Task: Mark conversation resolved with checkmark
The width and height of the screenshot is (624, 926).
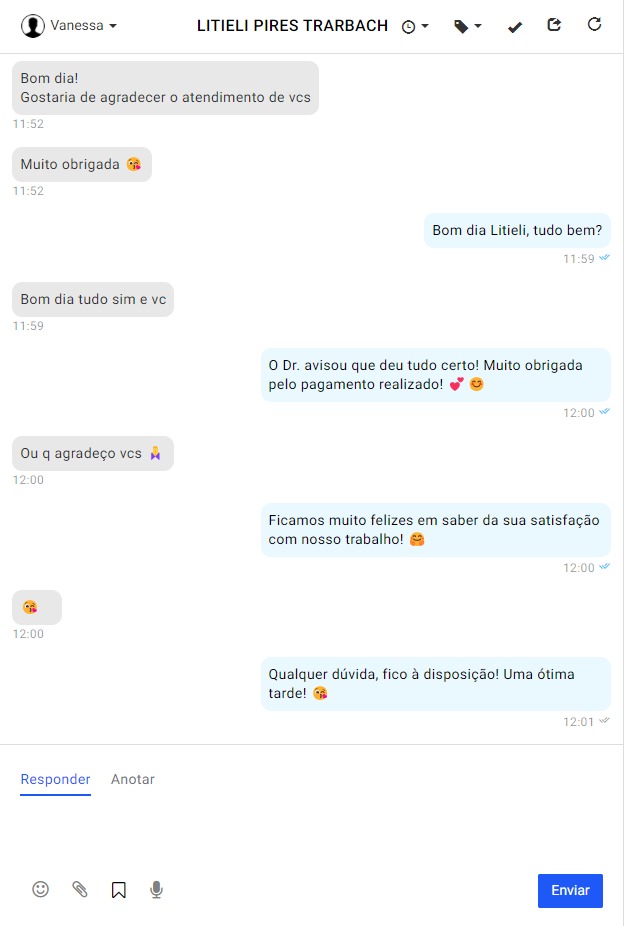Action: click(x=515, y=27)
